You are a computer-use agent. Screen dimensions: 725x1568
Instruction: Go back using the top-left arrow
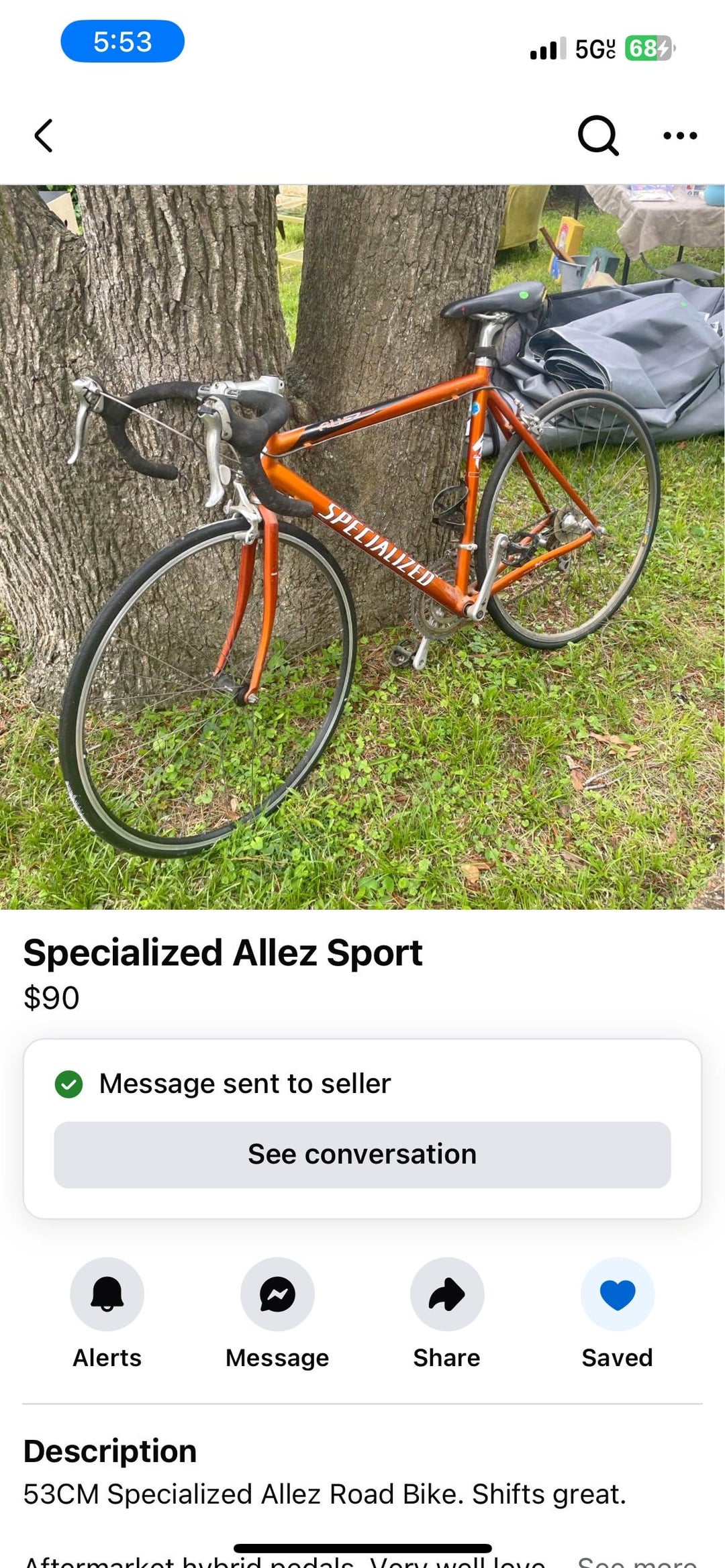pos(44,136)
